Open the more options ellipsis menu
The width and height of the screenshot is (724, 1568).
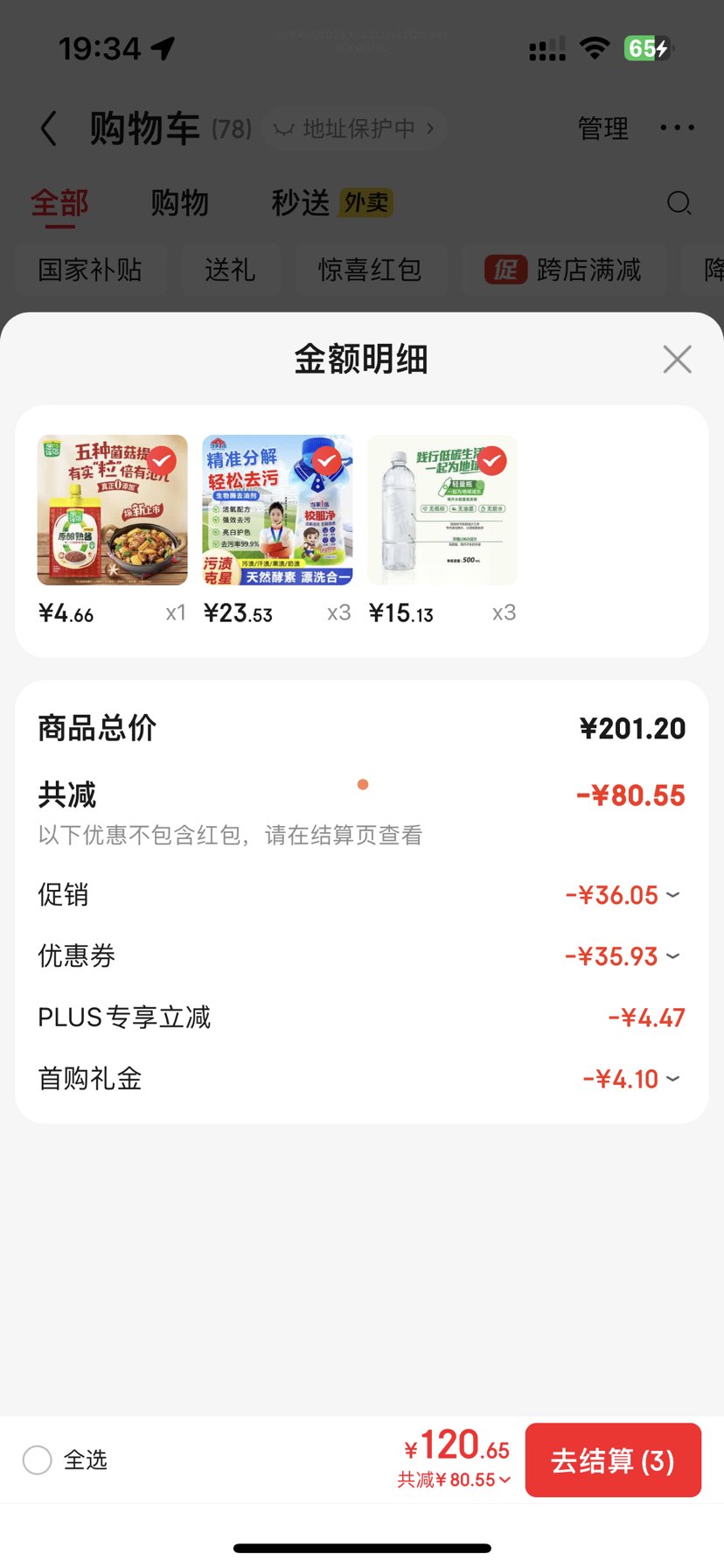tap(677, 128)
